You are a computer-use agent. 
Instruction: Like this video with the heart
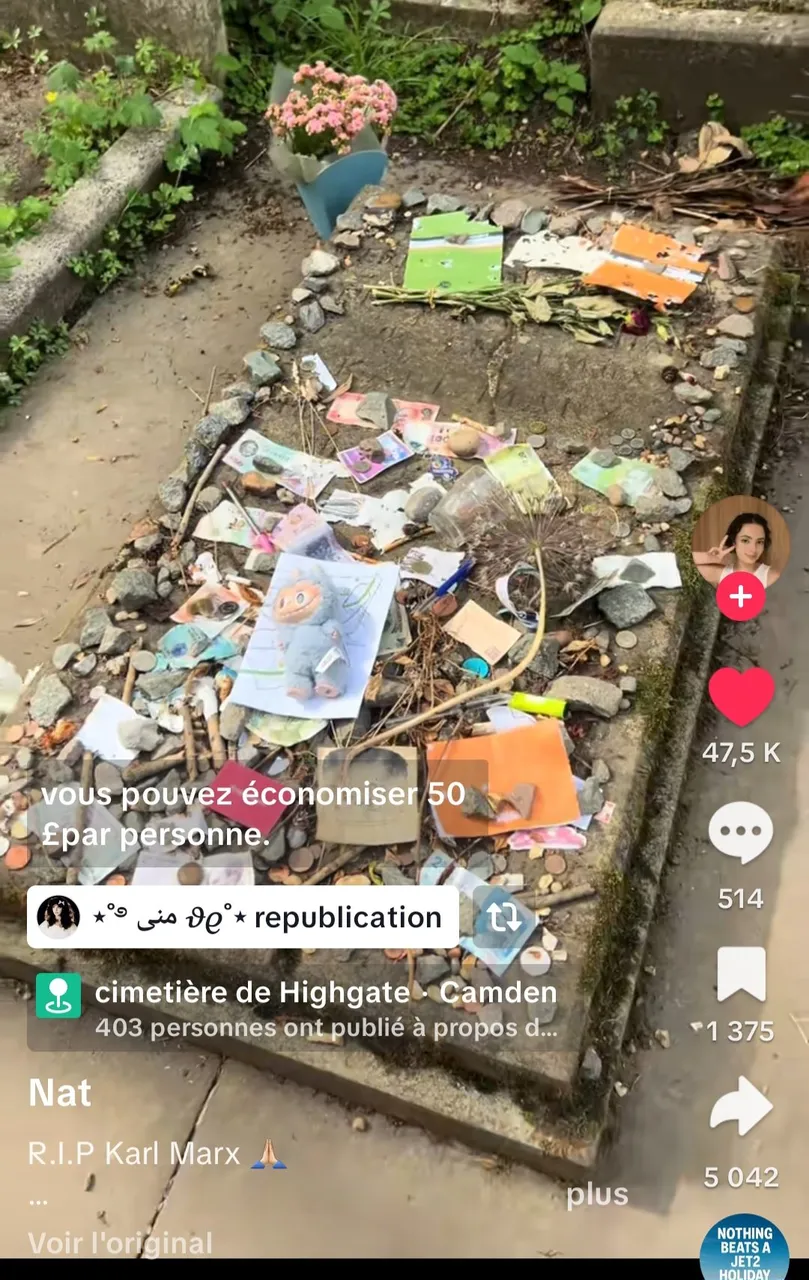(741, 697)
